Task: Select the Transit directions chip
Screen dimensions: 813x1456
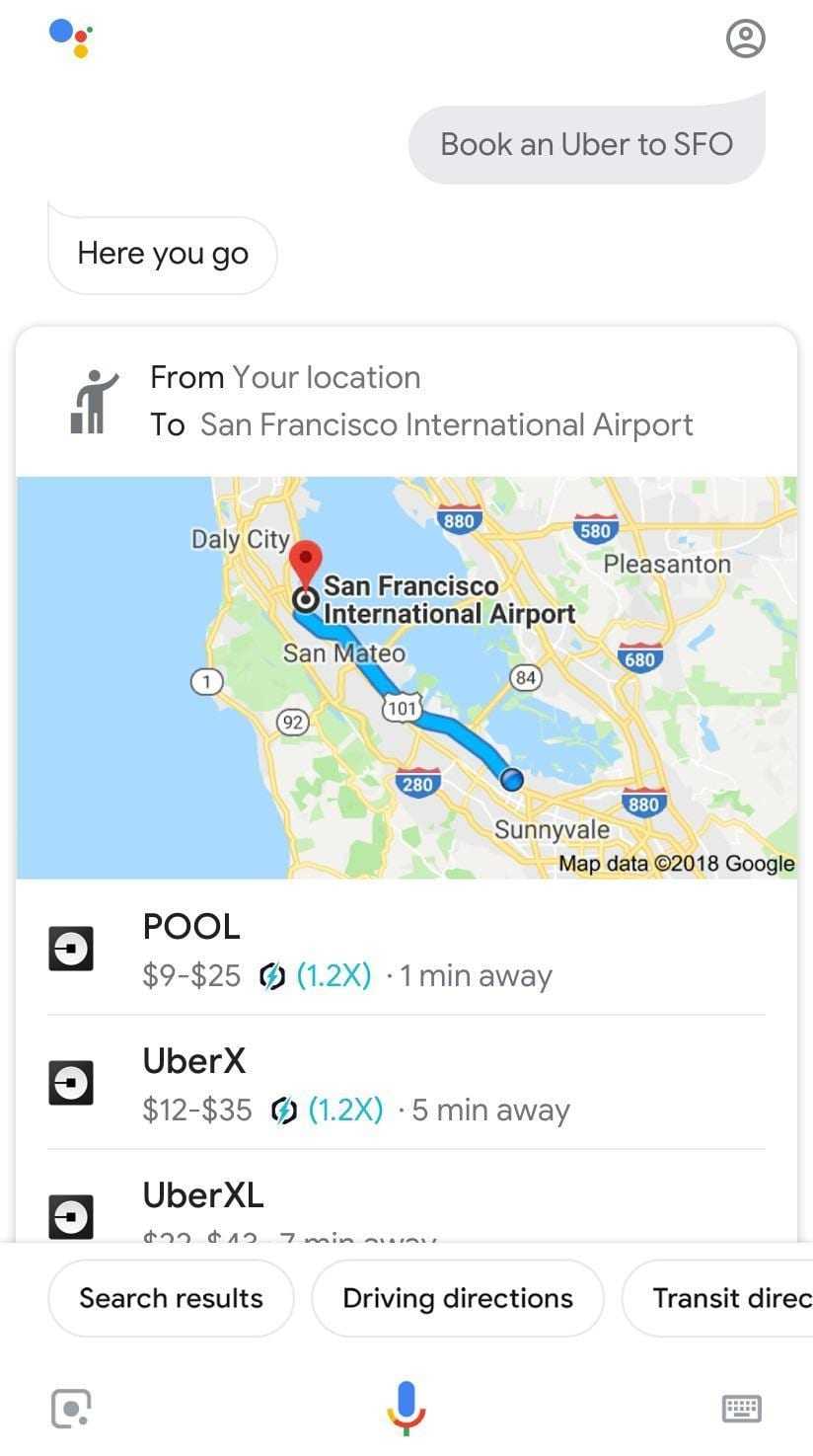Action: coord(718,1298)
